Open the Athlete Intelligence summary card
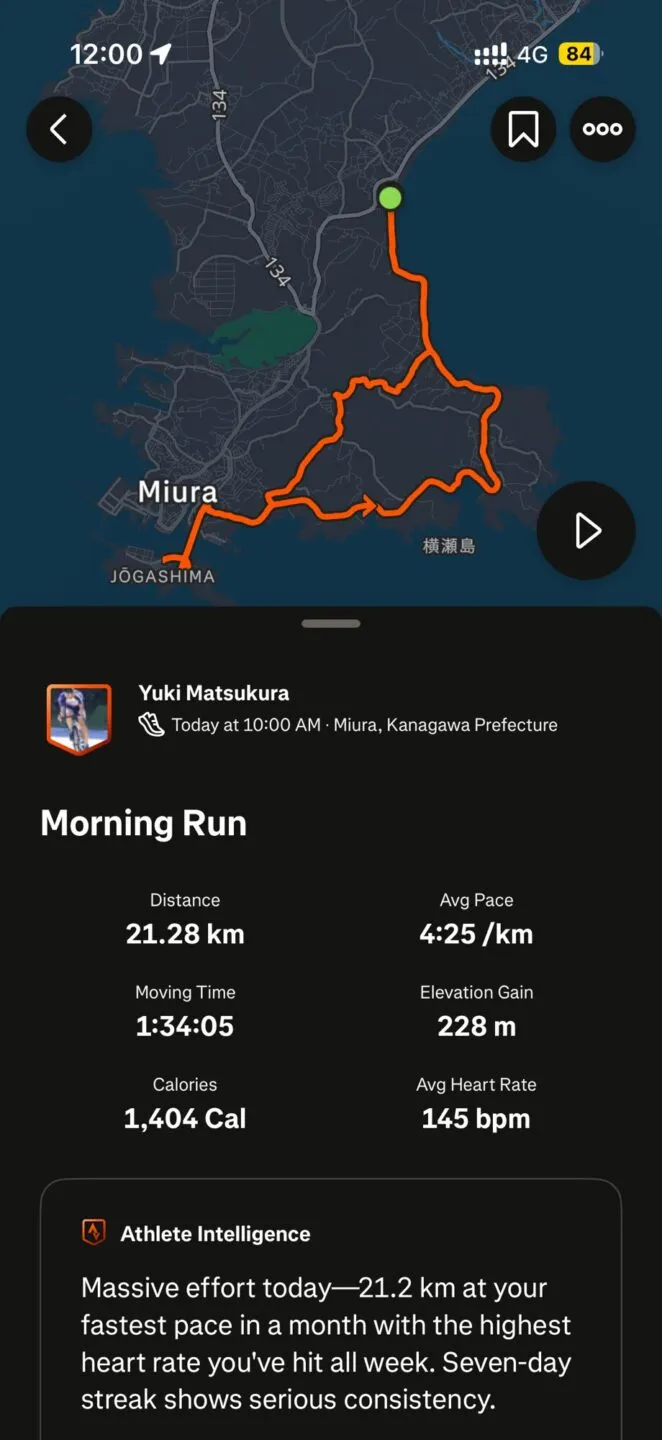This screenshot has height=1440, width=662. pyautogui.click(x=330, y=1310)
